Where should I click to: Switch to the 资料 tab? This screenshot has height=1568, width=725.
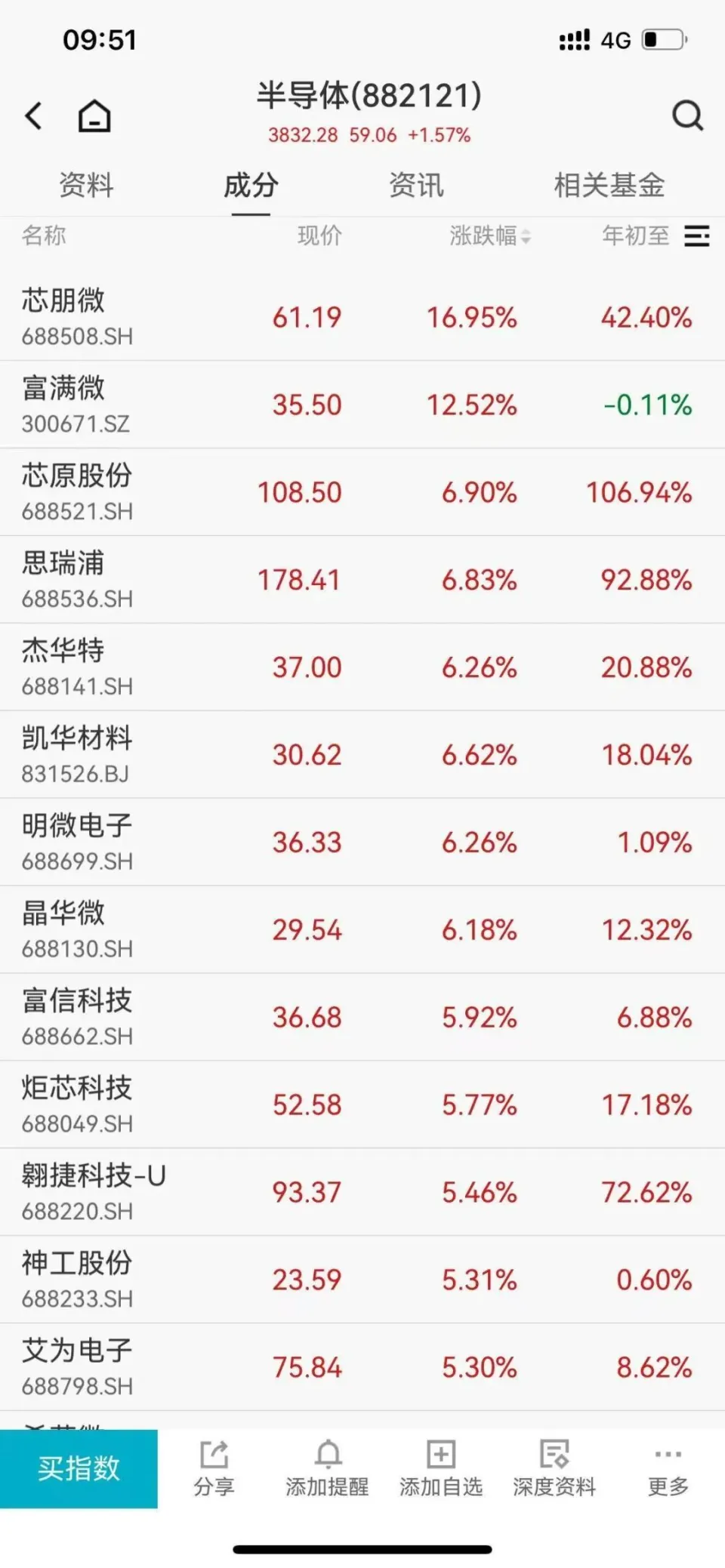click(x=86, y=185)
